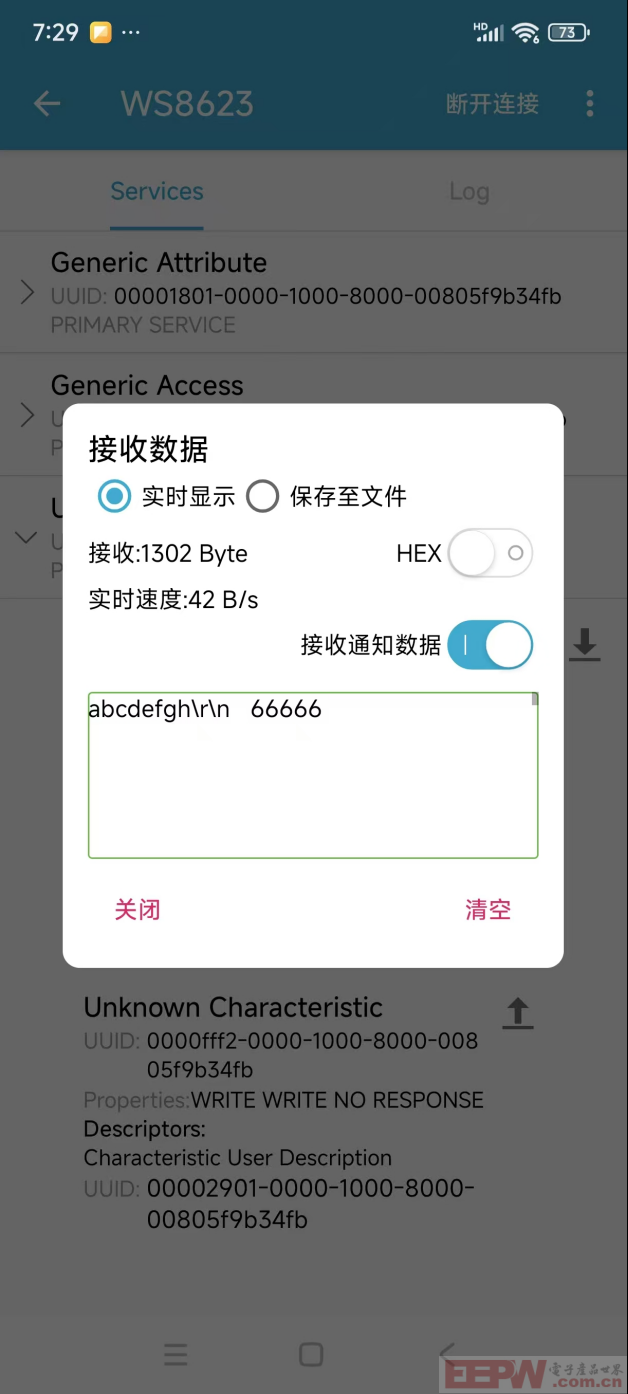Turn off the 接收通知数据 switch

coord(490,645)
